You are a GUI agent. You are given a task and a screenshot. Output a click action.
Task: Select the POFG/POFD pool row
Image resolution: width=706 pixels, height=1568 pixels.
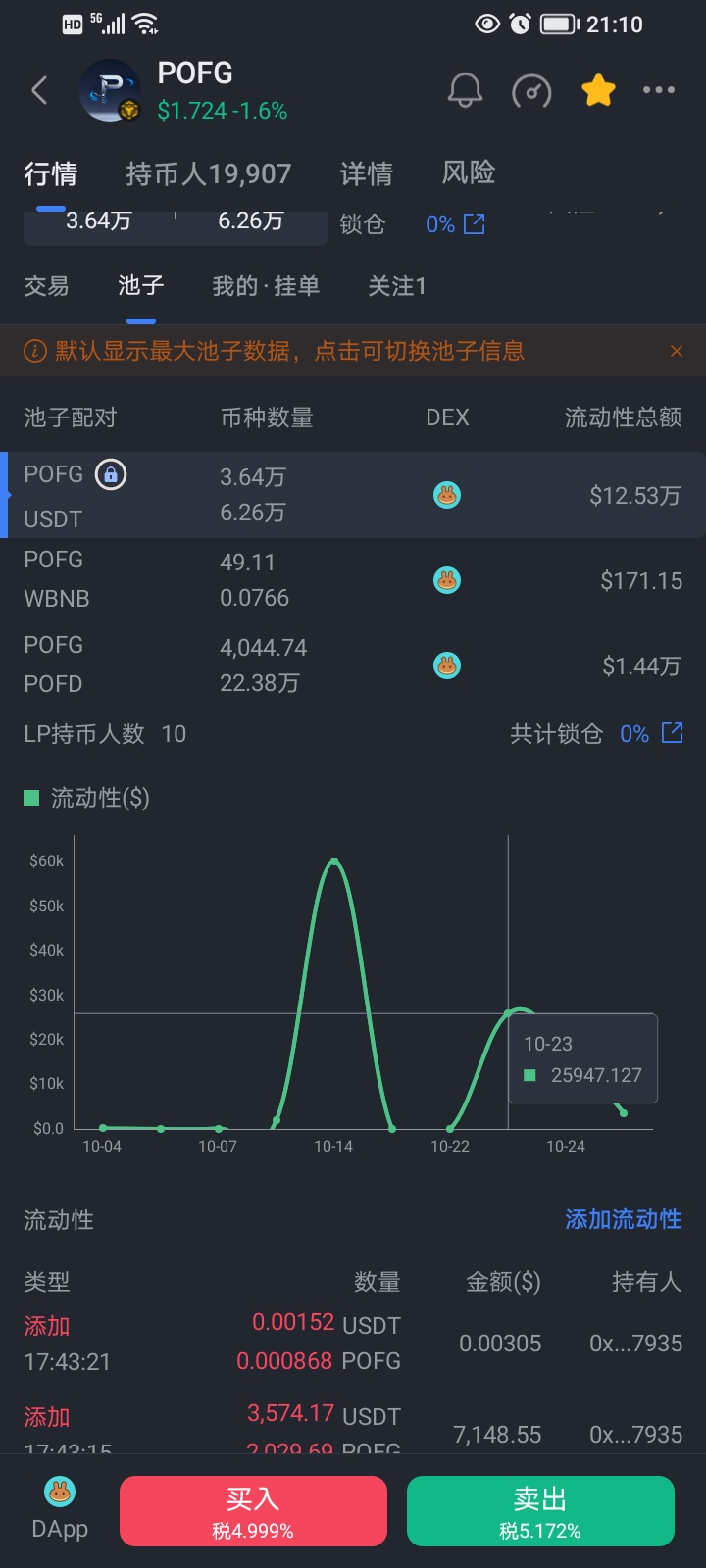pyautogui.click(x=353, y=665)
